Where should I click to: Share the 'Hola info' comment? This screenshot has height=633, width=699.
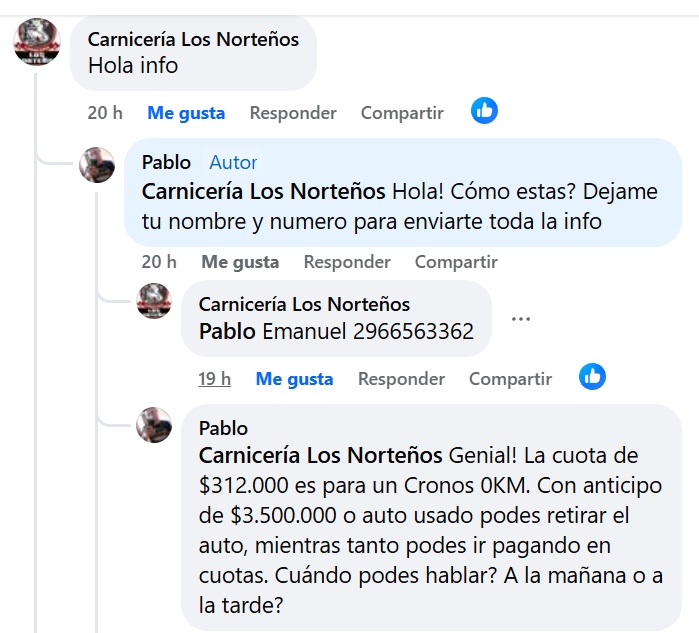coord(402,113)
